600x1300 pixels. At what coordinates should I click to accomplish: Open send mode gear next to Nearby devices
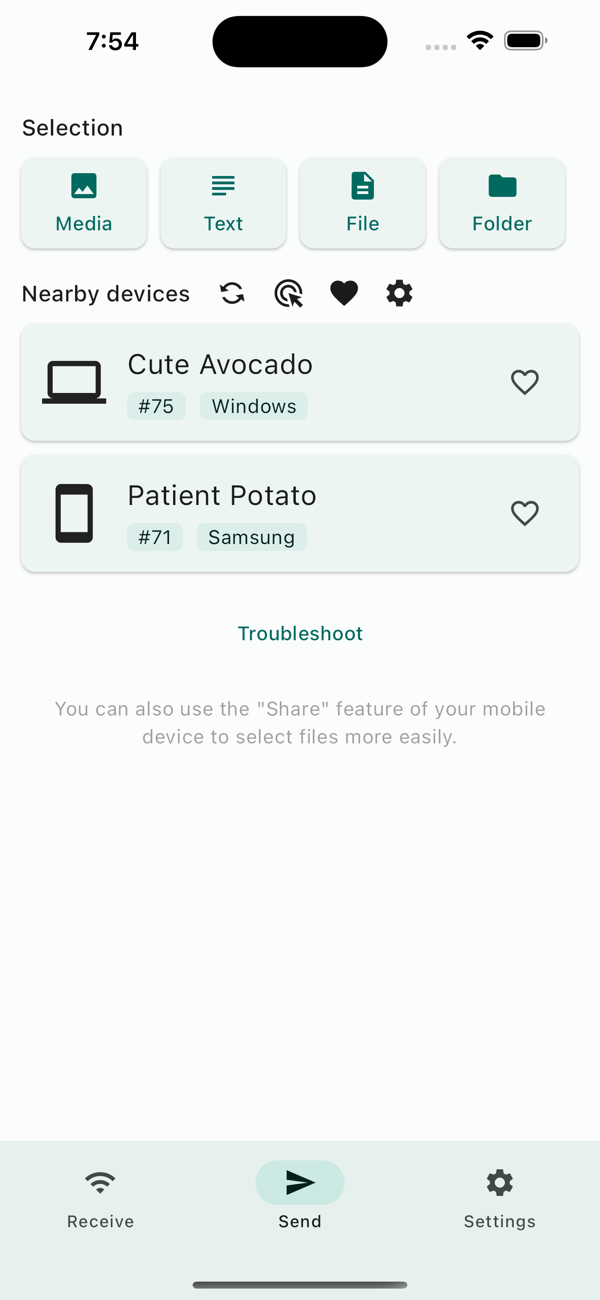coord(399,293)
